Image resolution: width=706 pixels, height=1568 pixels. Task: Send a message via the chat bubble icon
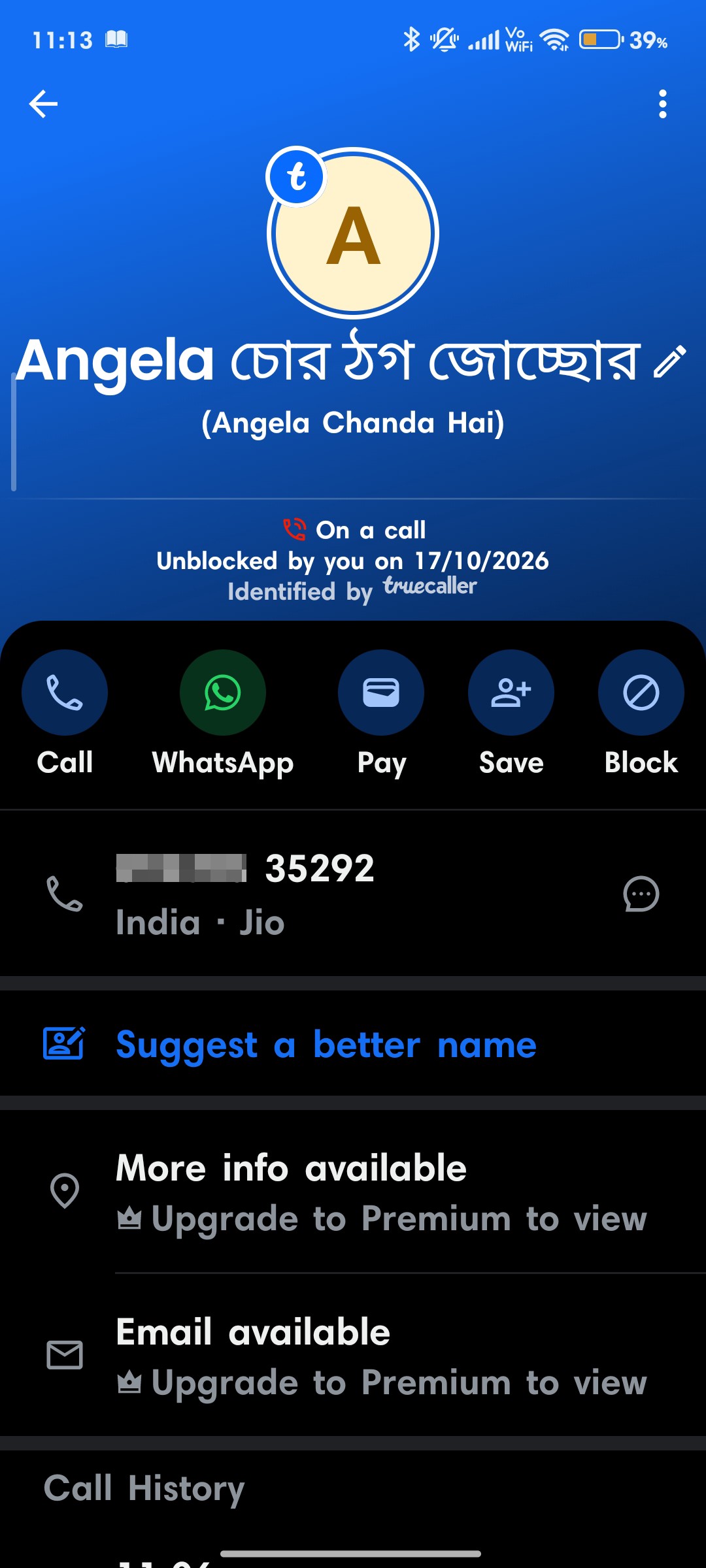coord(641,894)
